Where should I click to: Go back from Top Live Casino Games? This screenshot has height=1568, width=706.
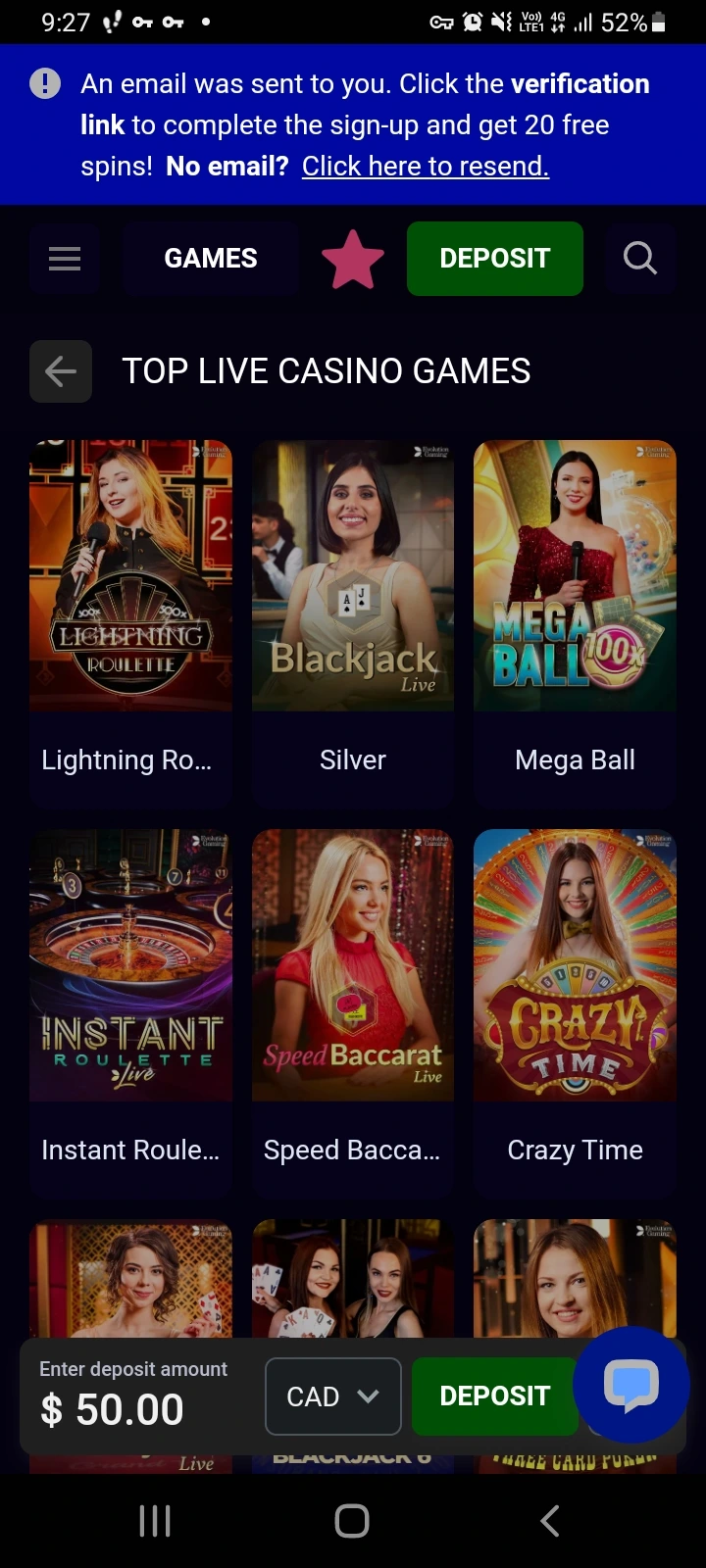pos(61,371)
